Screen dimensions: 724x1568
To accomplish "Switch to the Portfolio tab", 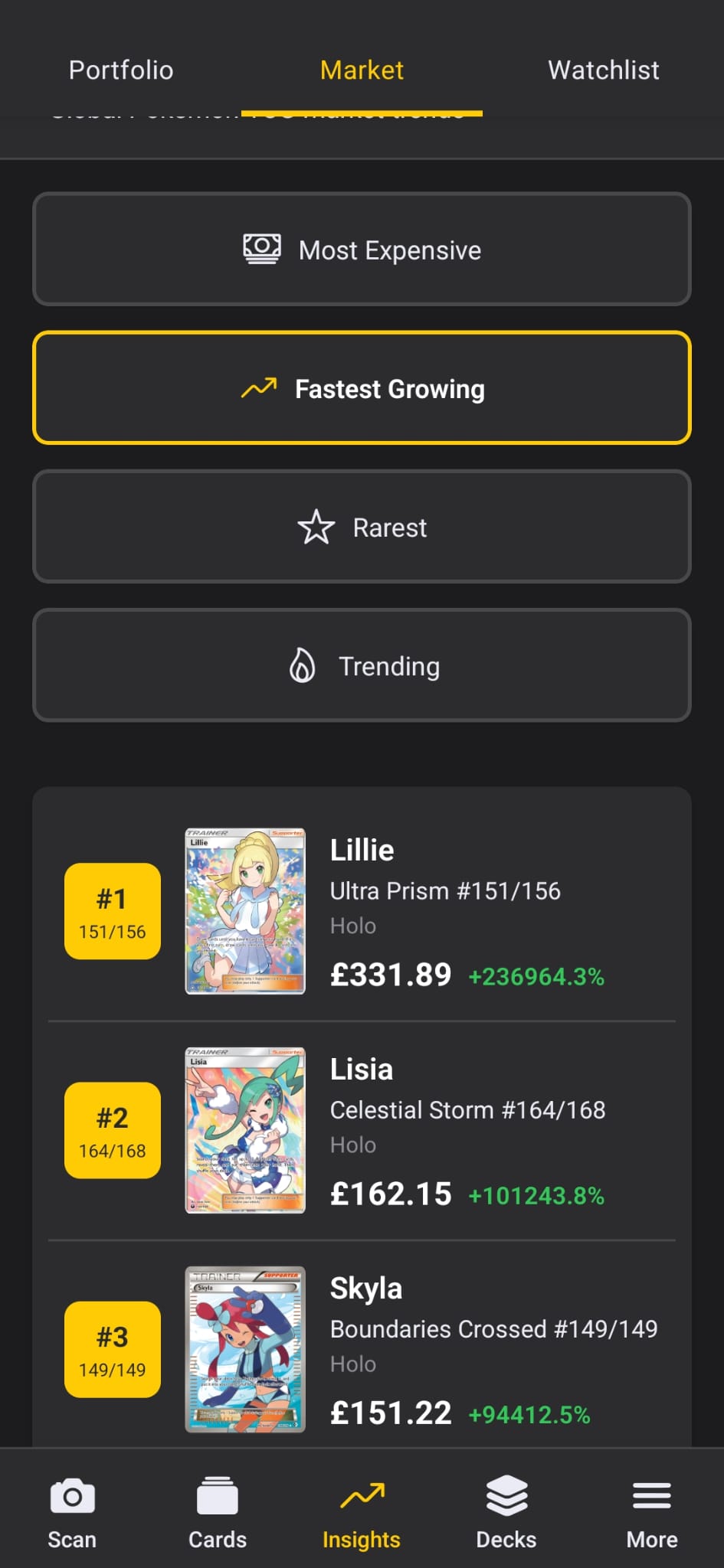I will tap(121, 70).
